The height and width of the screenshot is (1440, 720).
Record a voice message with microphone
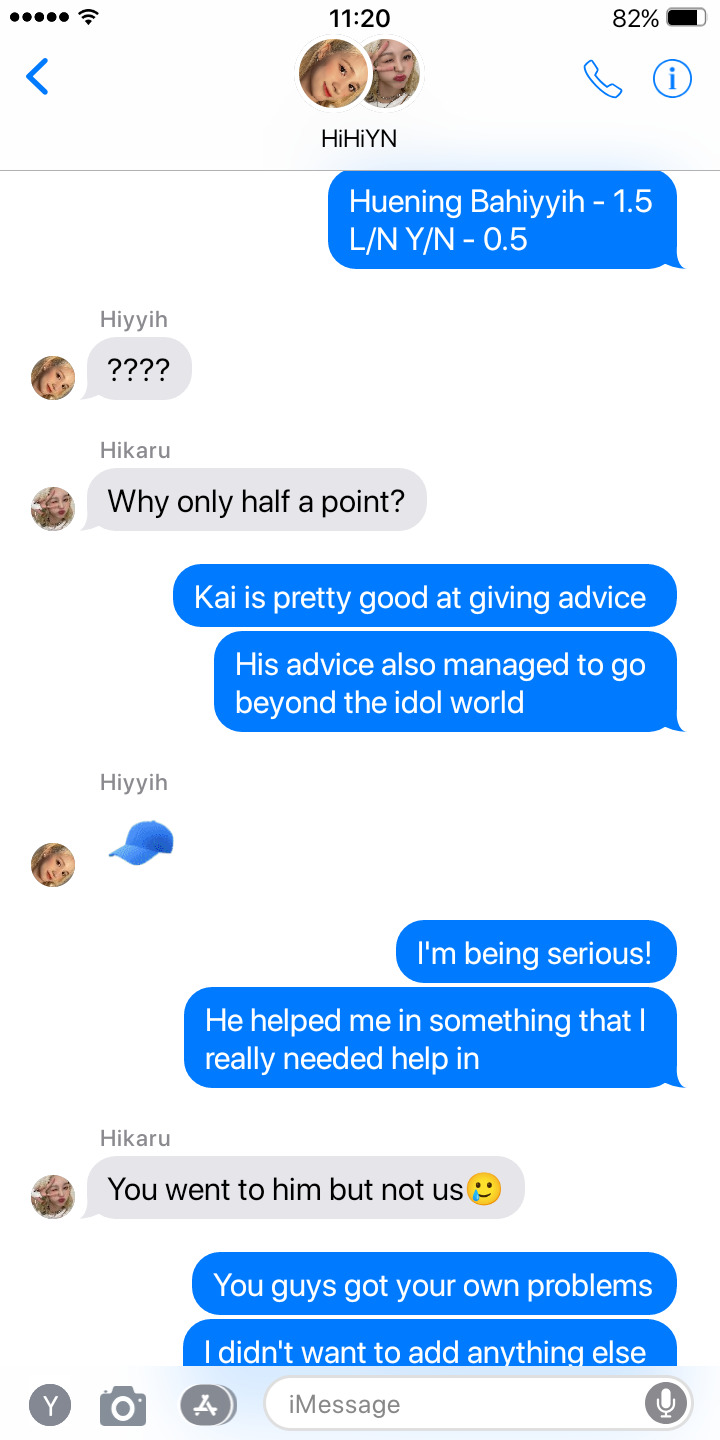tap(665, 1404)
